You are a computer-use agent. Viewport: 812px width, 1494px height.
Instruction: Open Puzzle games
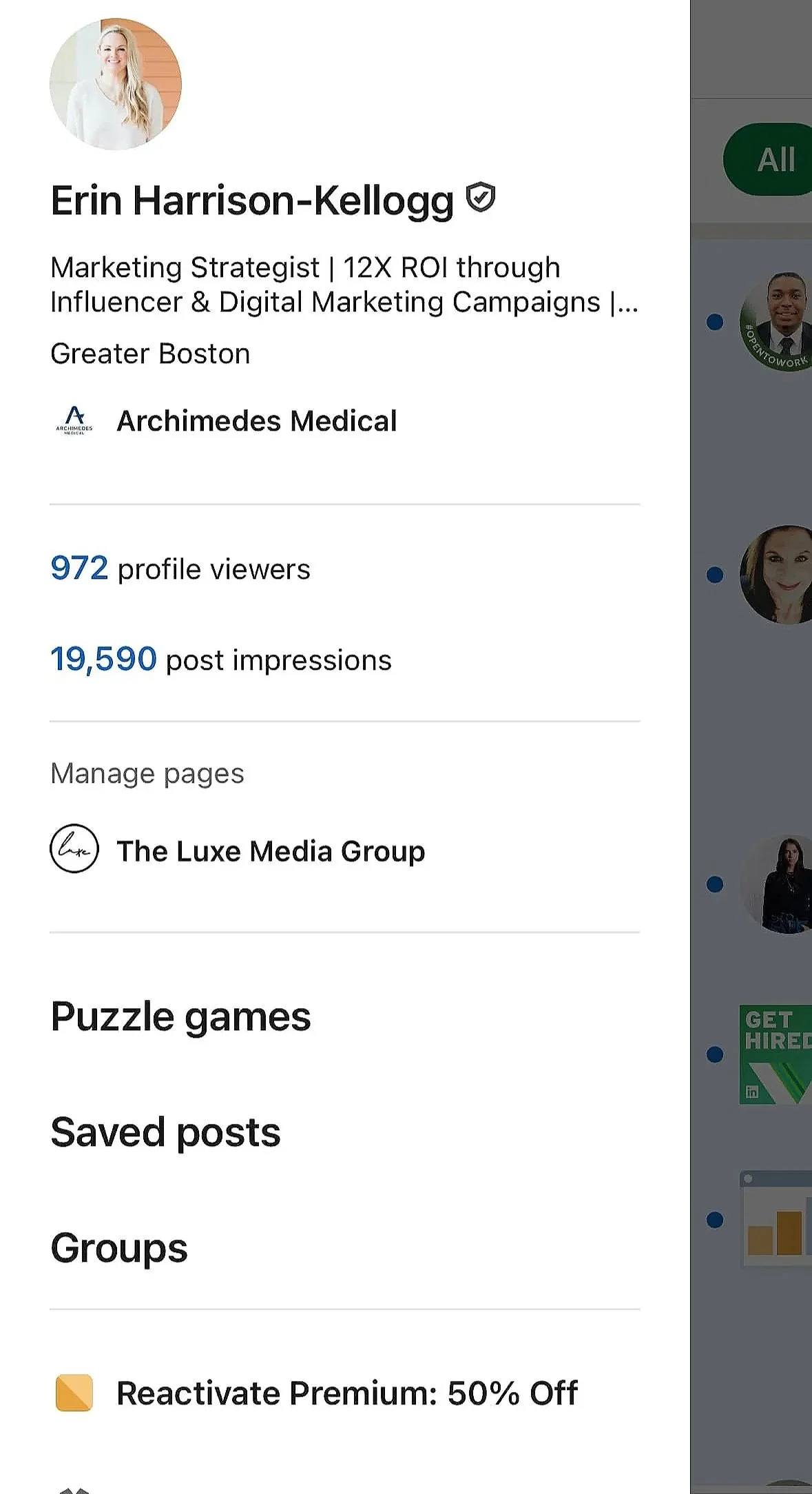180,1016
